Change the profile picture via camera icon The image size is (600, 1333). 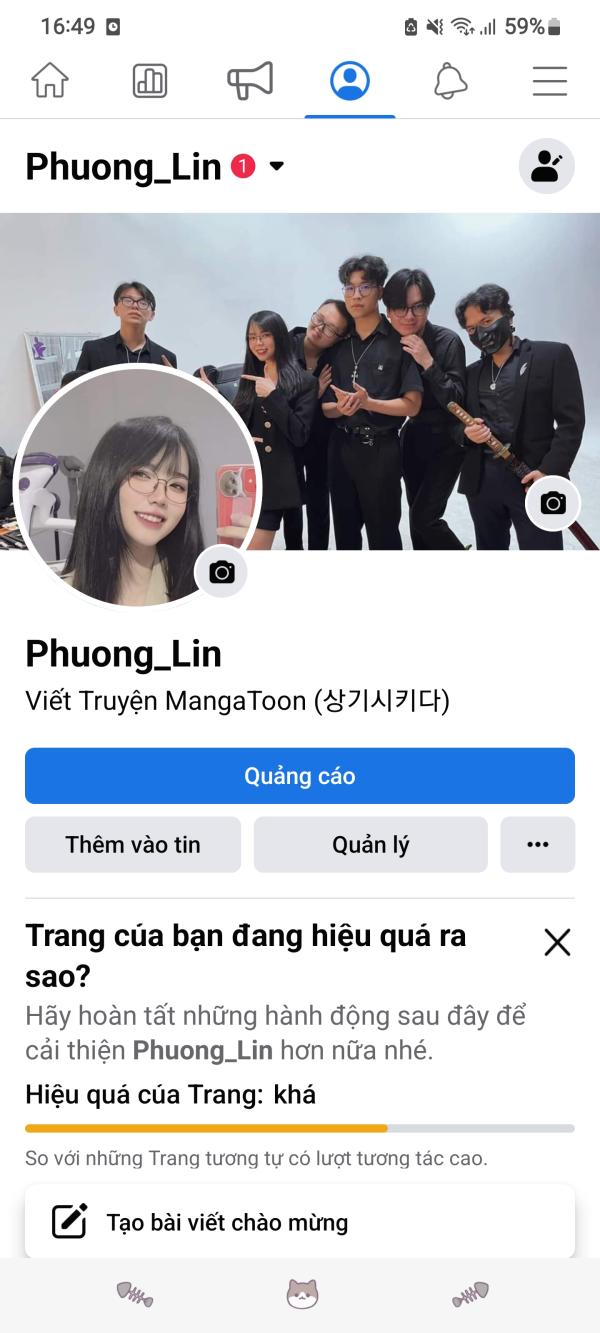pos(221,572)
